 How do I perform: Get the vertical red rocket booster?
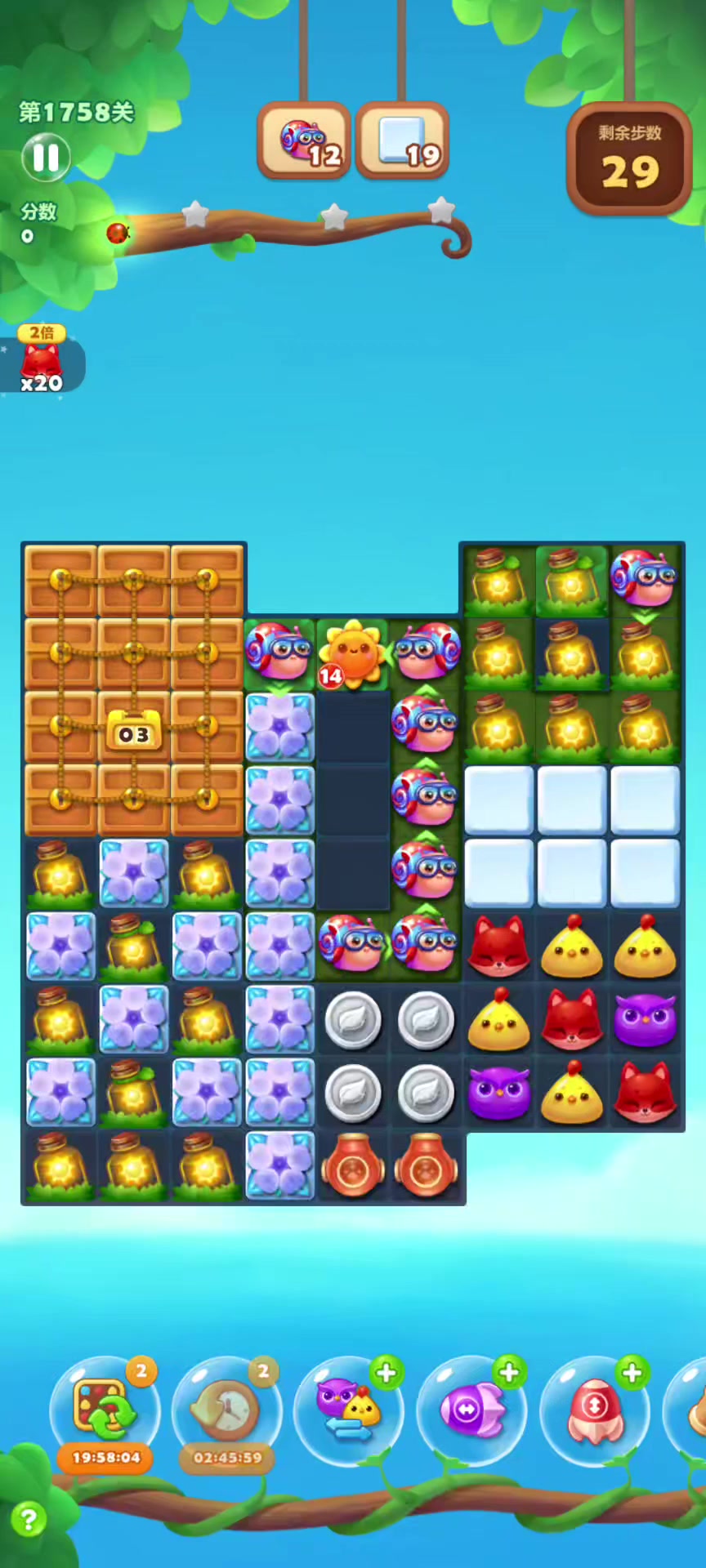(595, 1410)
